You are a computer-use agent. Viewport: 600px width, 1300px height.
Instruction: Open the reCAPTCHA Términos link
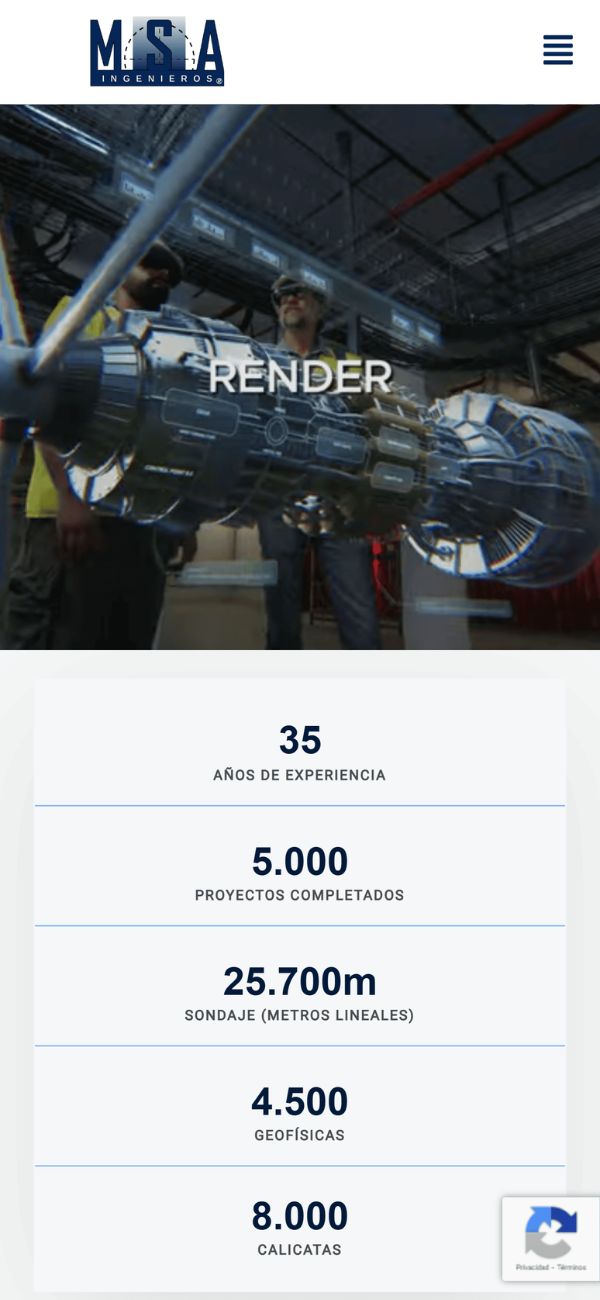point(572,1267)
